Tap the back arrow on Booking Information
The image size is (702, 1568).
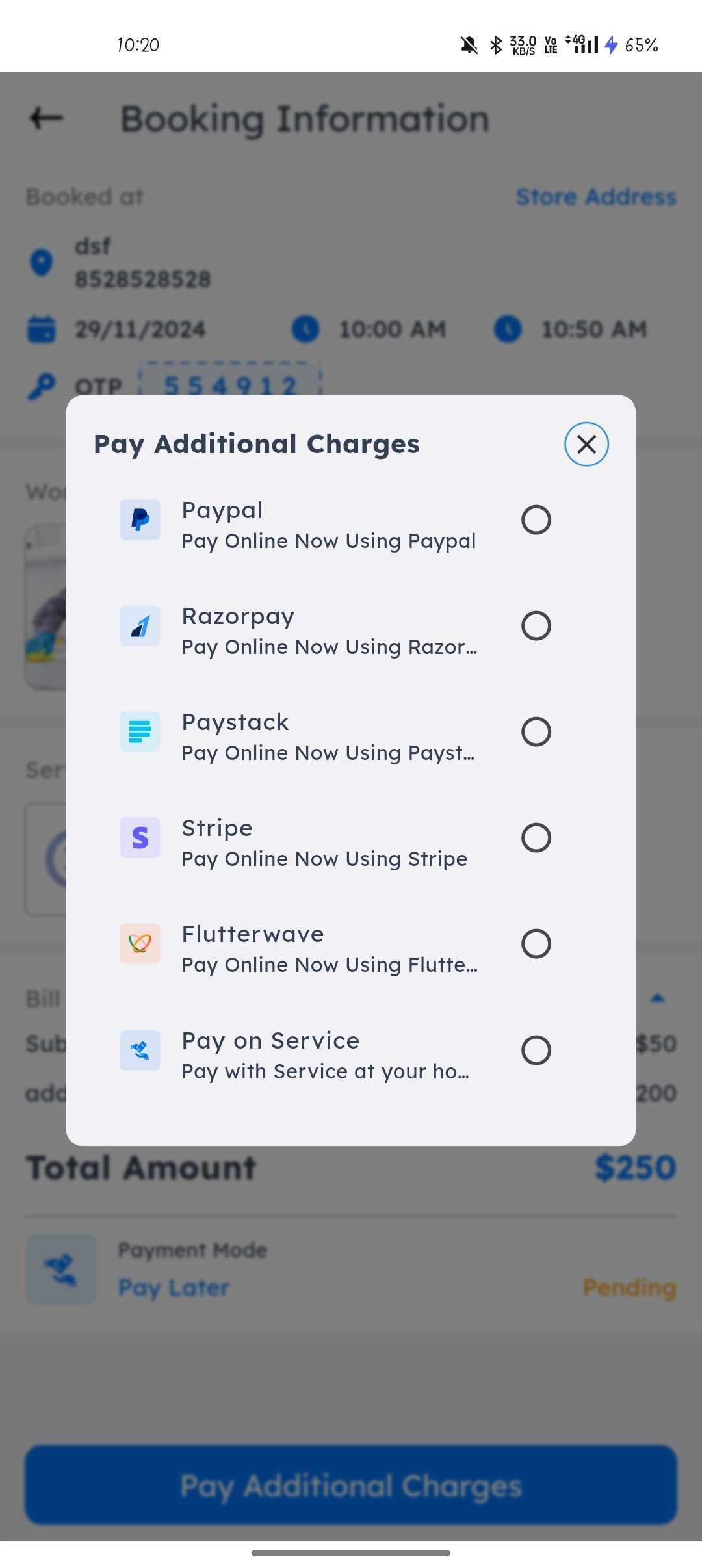45,118
